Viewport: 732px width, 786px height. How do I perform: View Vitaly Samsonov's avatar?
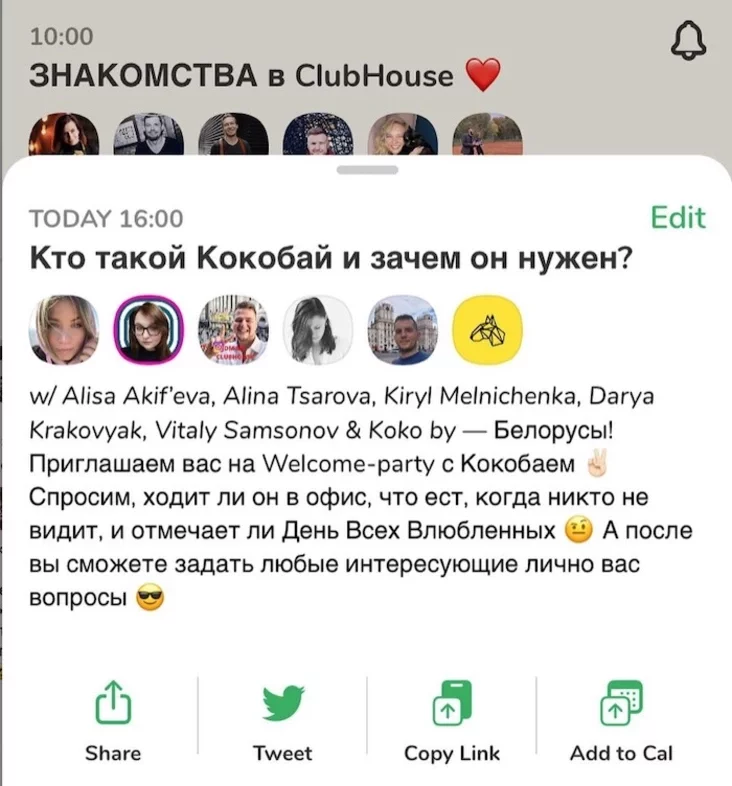coord(402,330)
